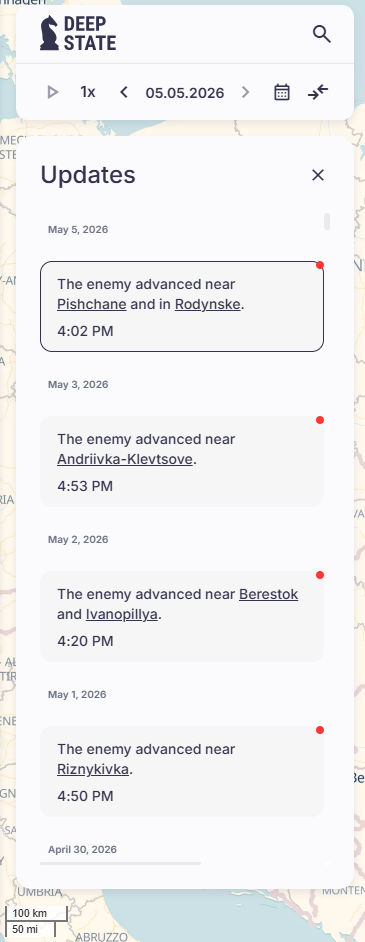Screen dimensions: 365x942
Task: Go to the next date
Action: (245, 92)
